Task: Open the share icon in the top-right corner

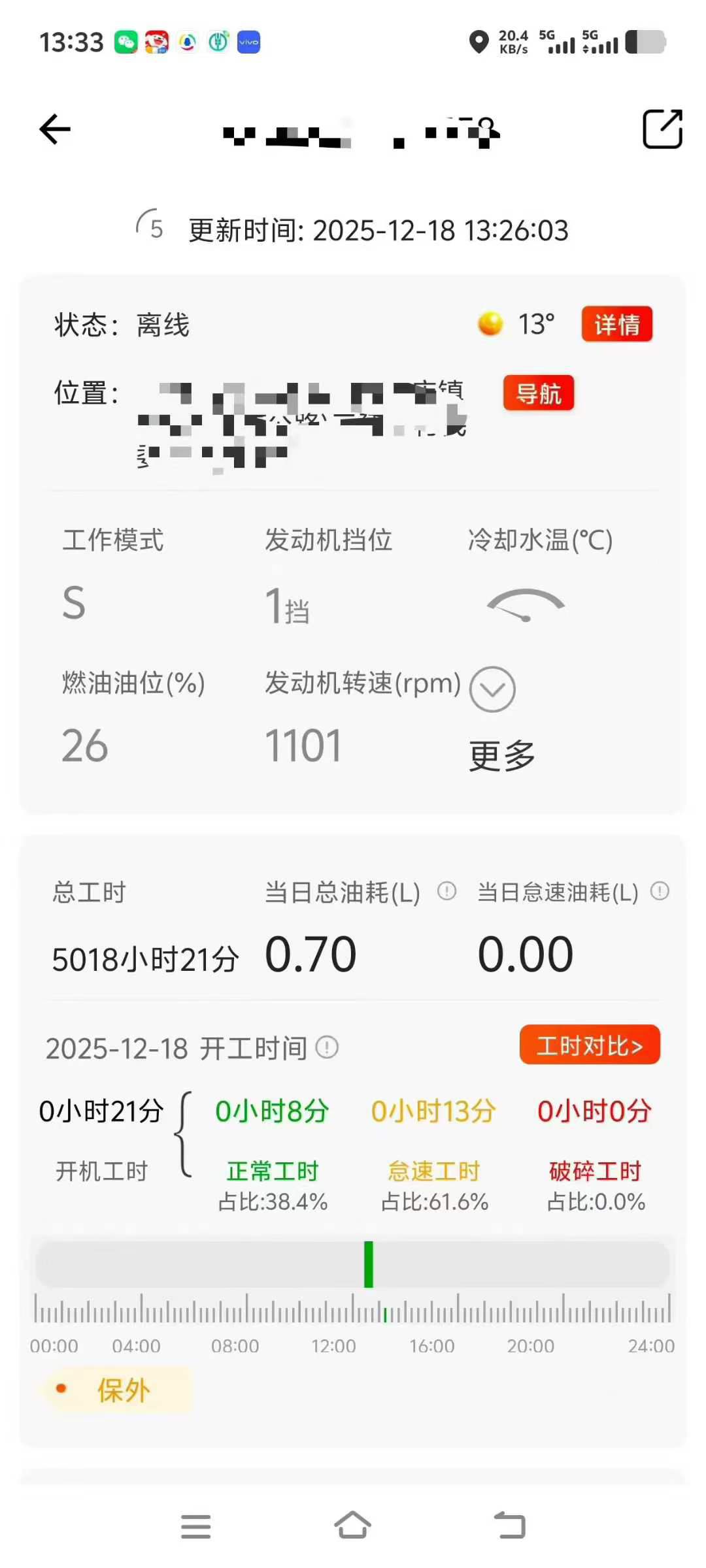Action: [662, 129]
